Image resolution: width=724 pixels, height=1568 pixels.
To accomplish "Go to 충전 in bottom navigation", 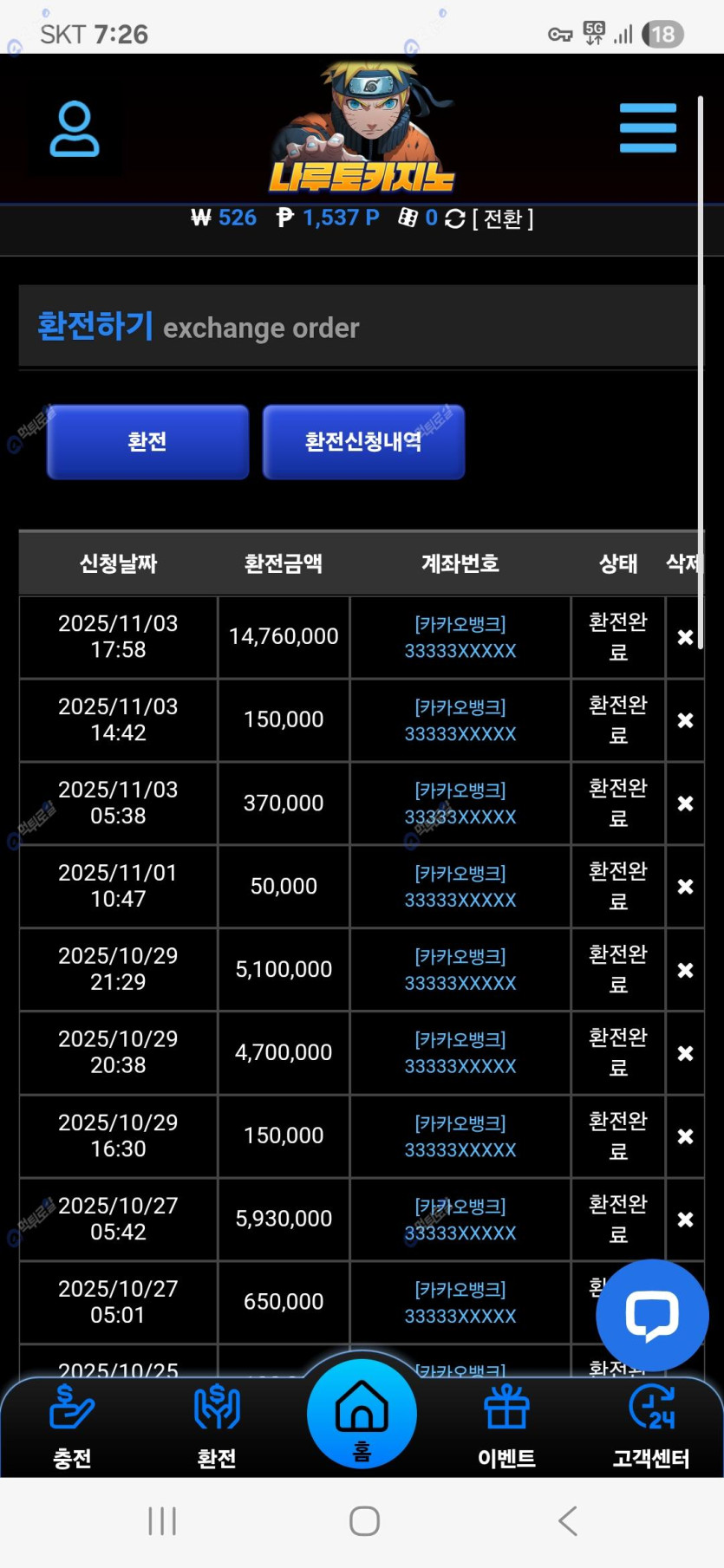I will (x=72, y=1427).
